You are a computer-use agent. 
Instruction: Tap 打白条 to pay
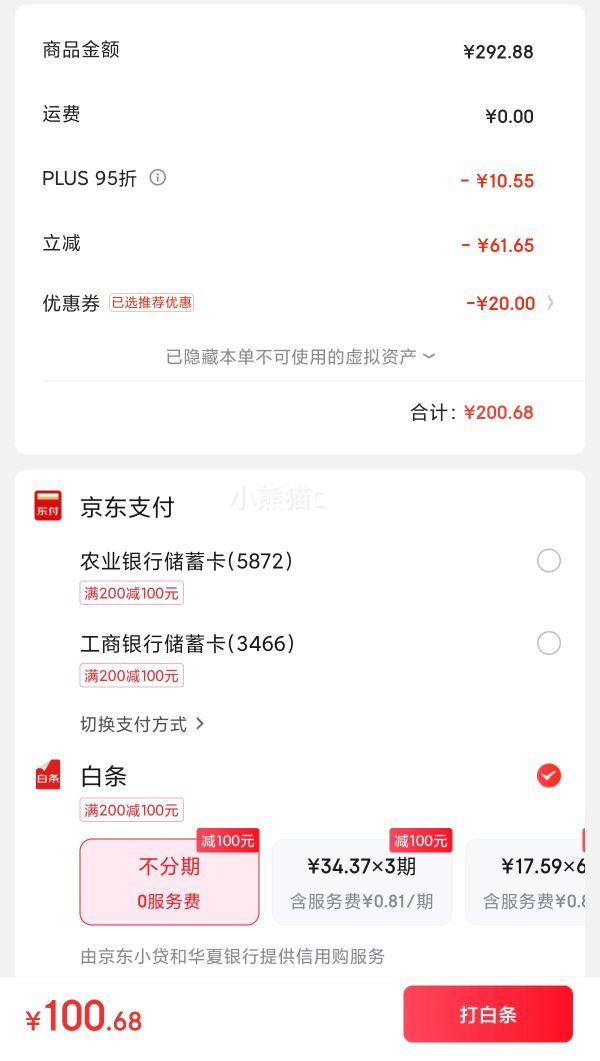coord(488,1014)
